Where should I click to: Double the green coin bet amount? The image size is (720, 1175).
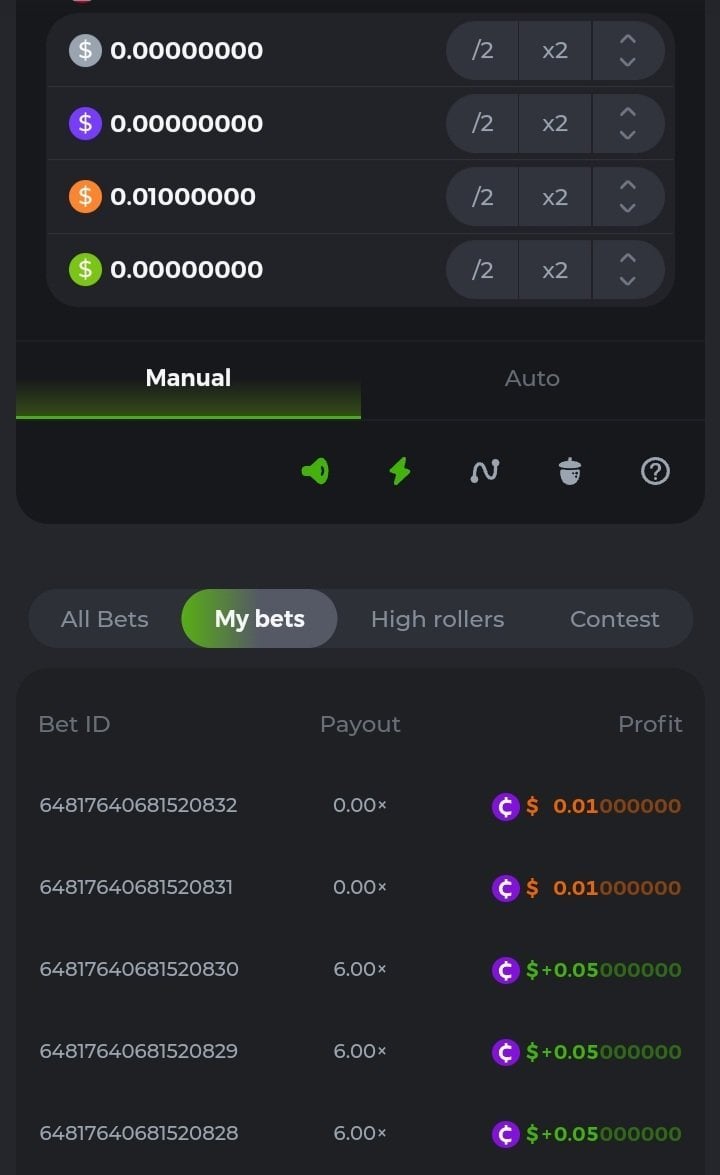[555, 270]
